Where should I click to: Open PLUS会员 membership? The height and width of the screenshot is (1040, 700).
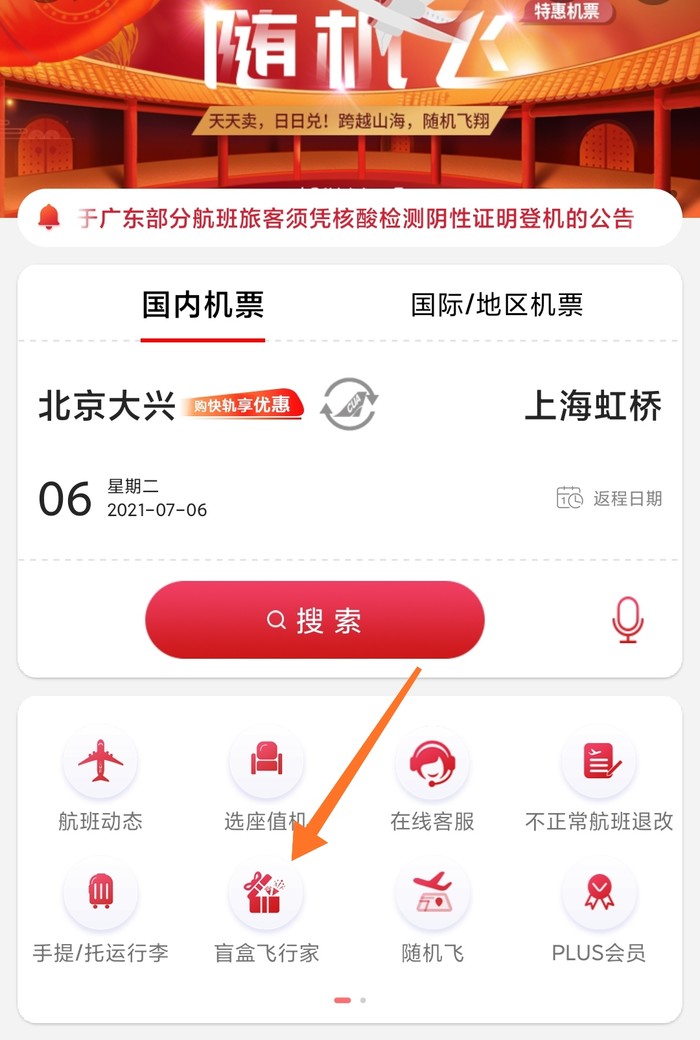click(x=598, y=910)
